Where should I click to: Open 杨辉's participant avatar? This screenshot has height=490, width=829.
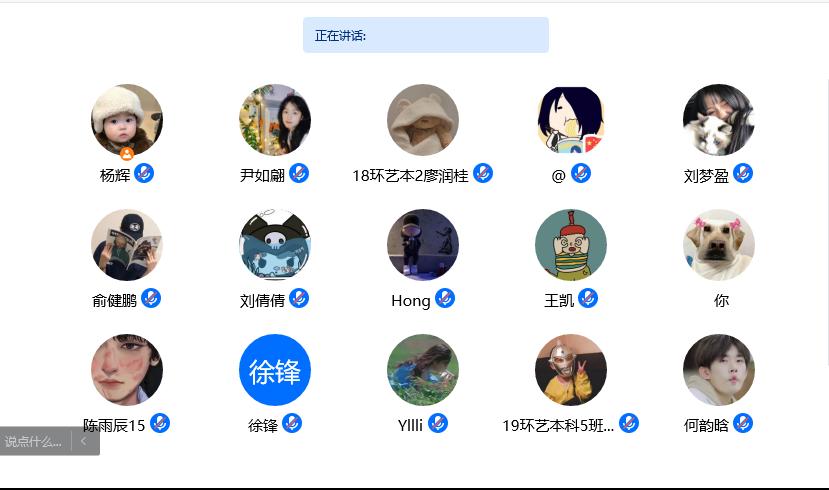[127, 120]
